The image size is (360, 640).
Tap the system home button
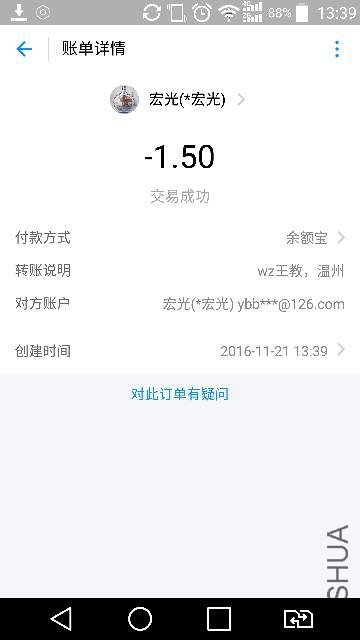tap(140, 619)
